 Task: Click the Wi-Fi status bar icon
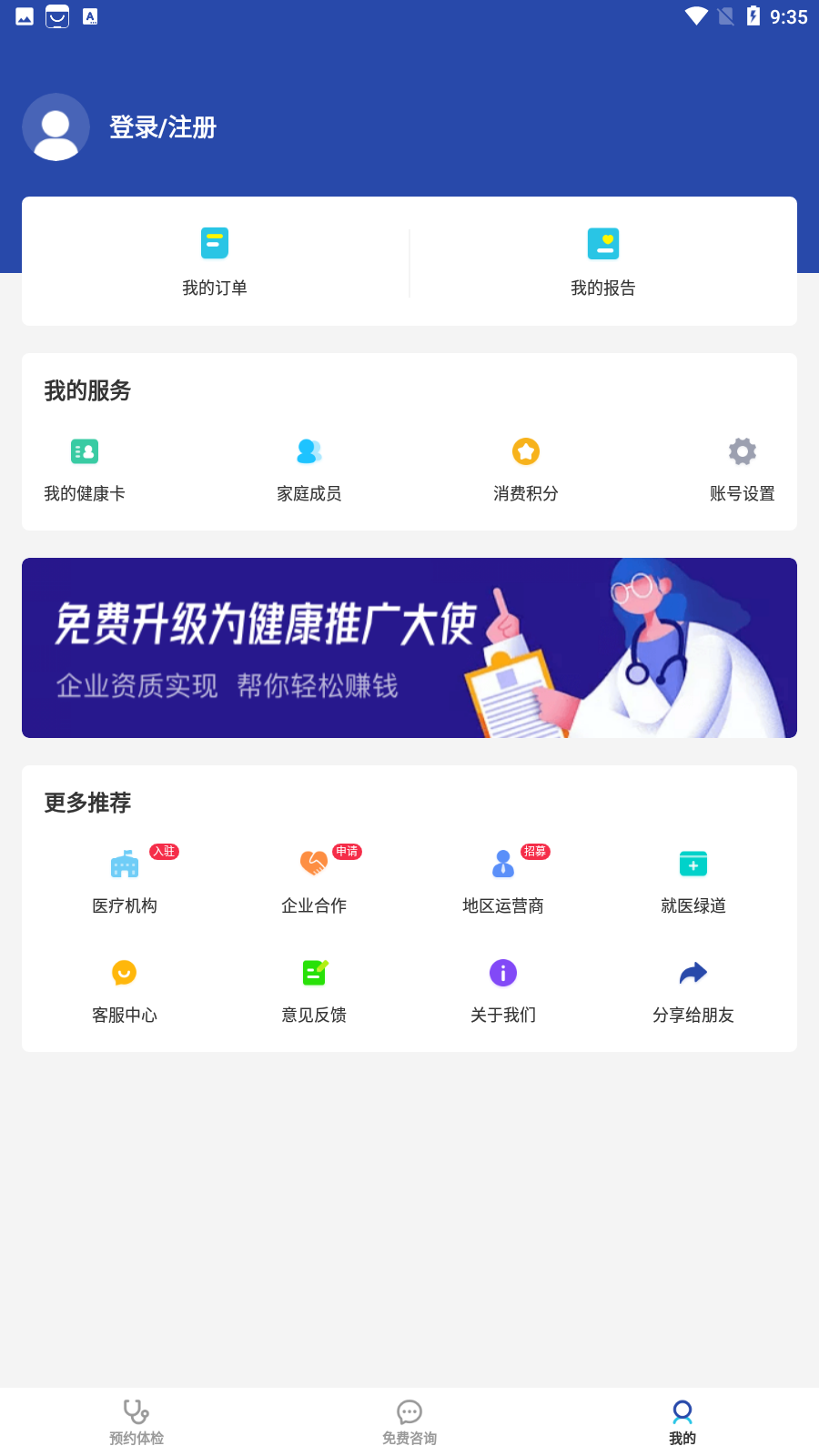(x=697, y=15)
